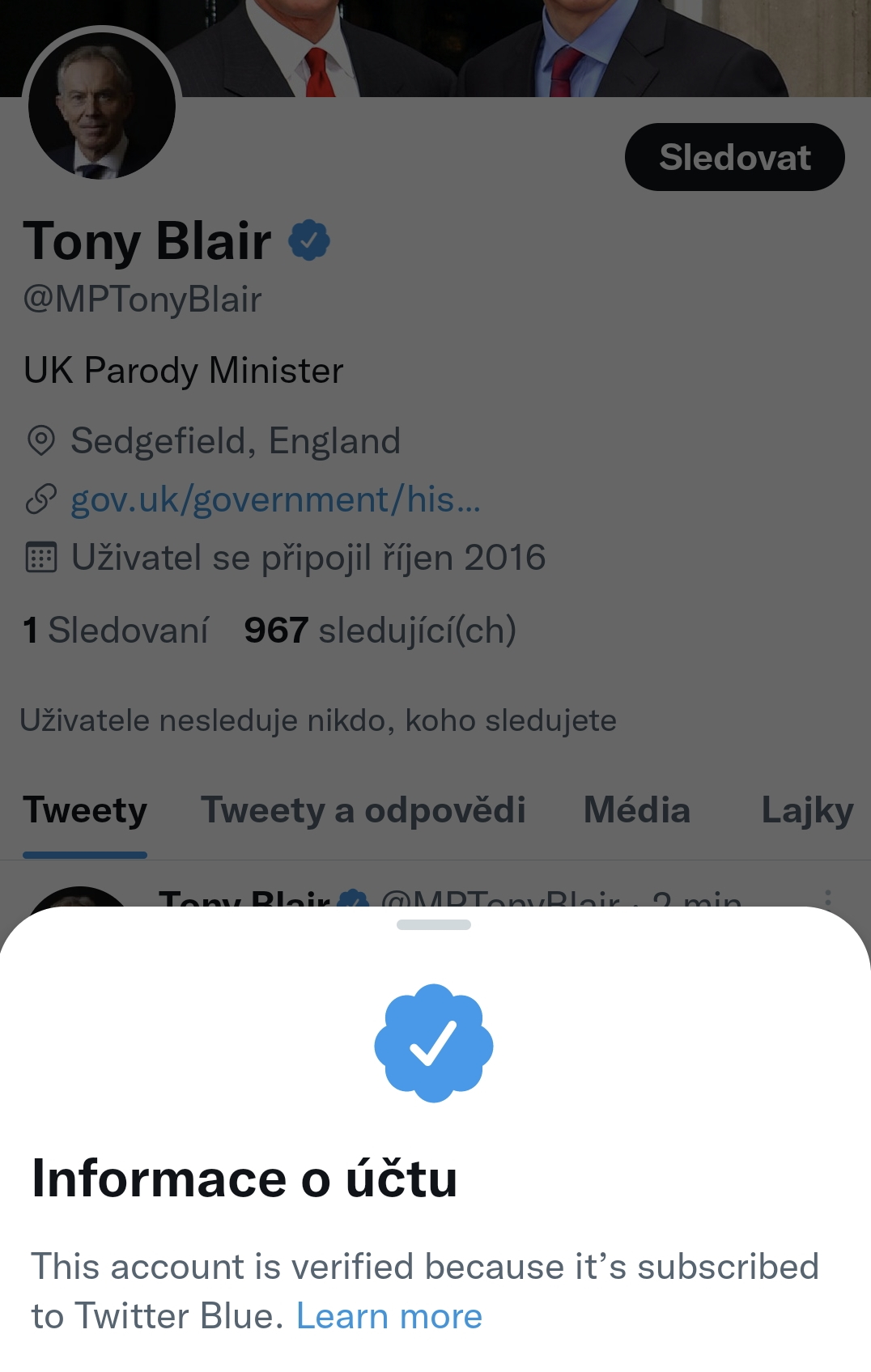Open the 1 Sledovaní following list
The image size is (871, 1372).
pos(116,630)
